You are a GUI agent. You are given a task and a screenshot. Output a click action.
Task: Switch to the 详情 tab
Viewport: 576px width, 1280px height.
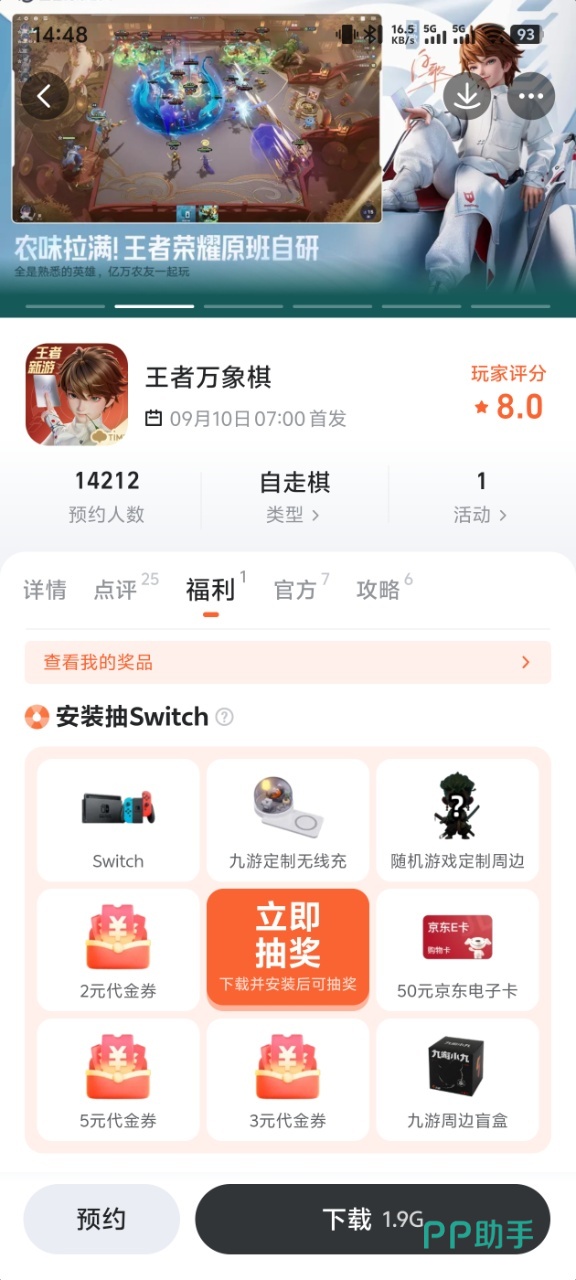45,590
